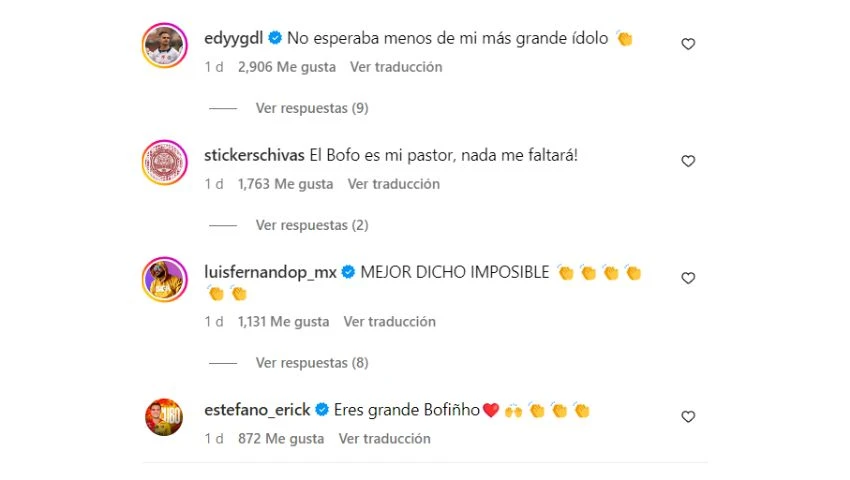Open the username link estefano_erick
This screenshot has width=850, height=480.
tap(257, 410)
